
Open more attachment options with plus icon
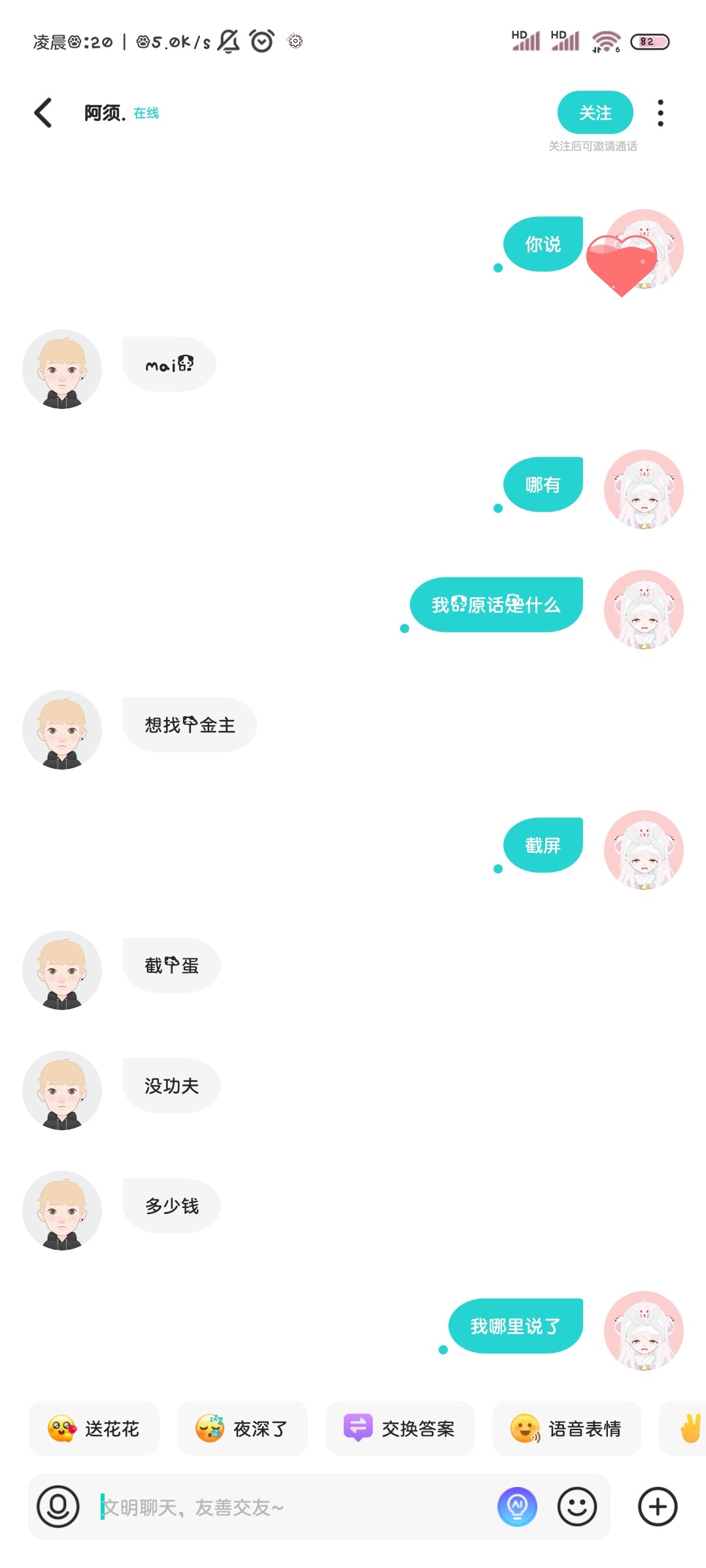pyautogui.click(x=658, y=1507)
